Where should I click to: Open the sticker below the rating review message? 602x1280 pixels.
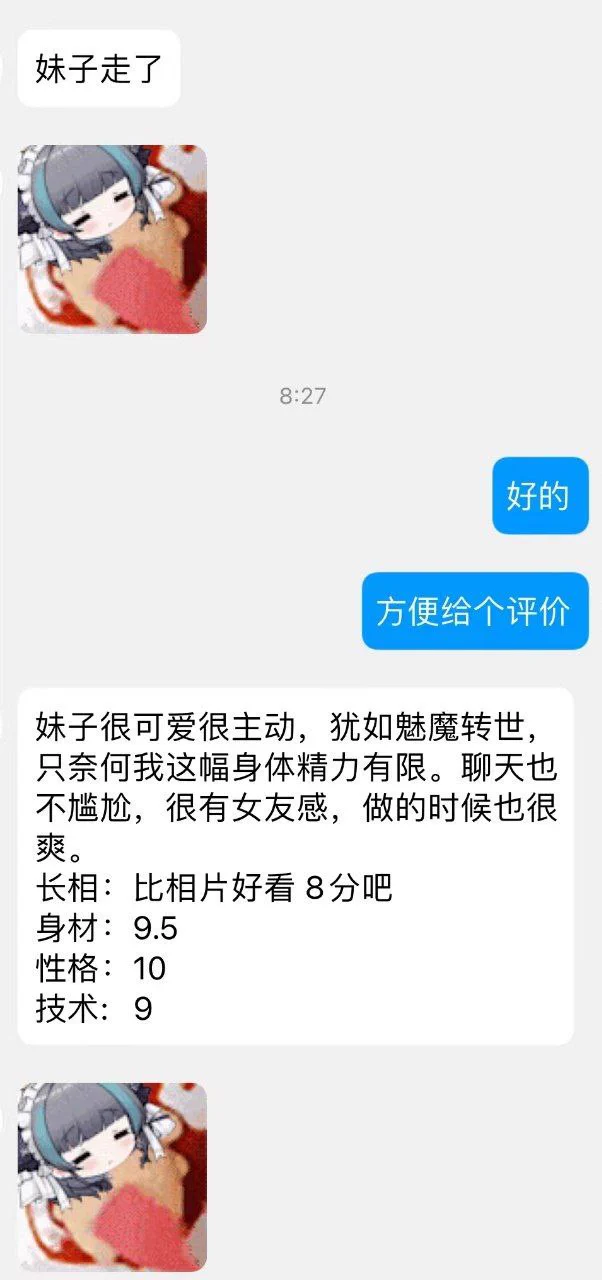[112, 1177]
